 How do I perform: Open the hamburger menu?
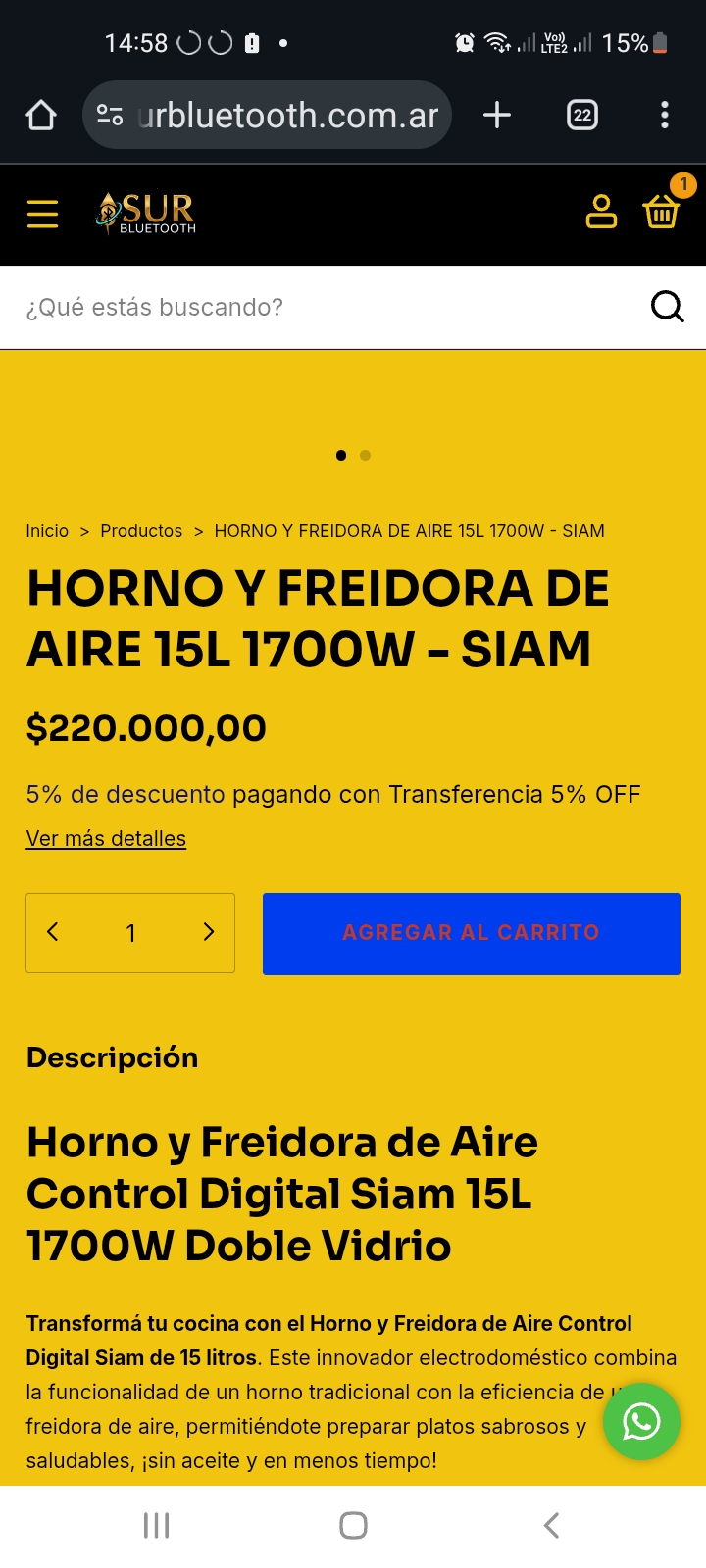tap(42, 213)
